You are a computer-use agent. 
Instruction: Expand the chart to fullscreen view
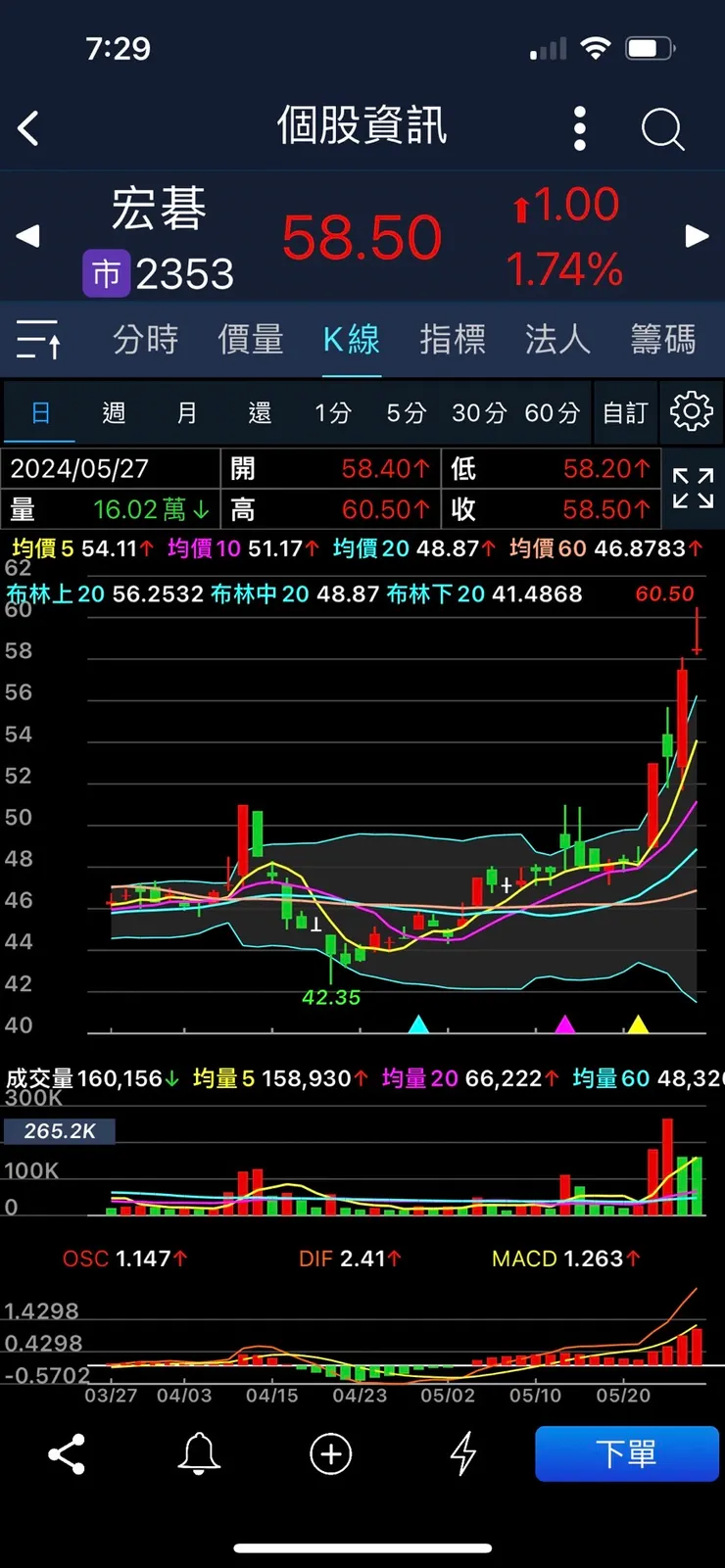pos(694,489)
